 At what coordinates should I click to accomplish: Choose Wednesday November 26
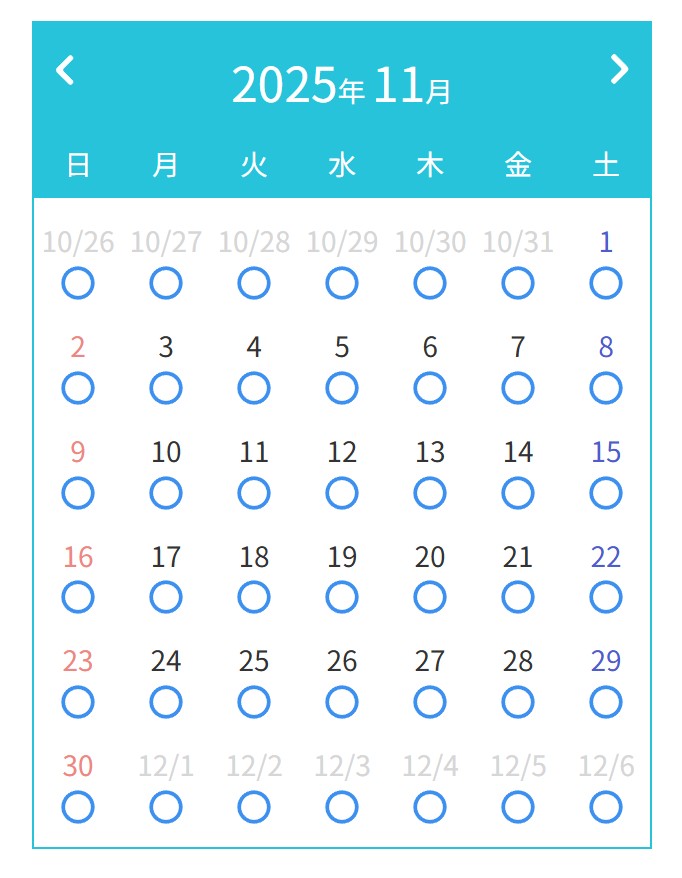click(x=342, y=702)
